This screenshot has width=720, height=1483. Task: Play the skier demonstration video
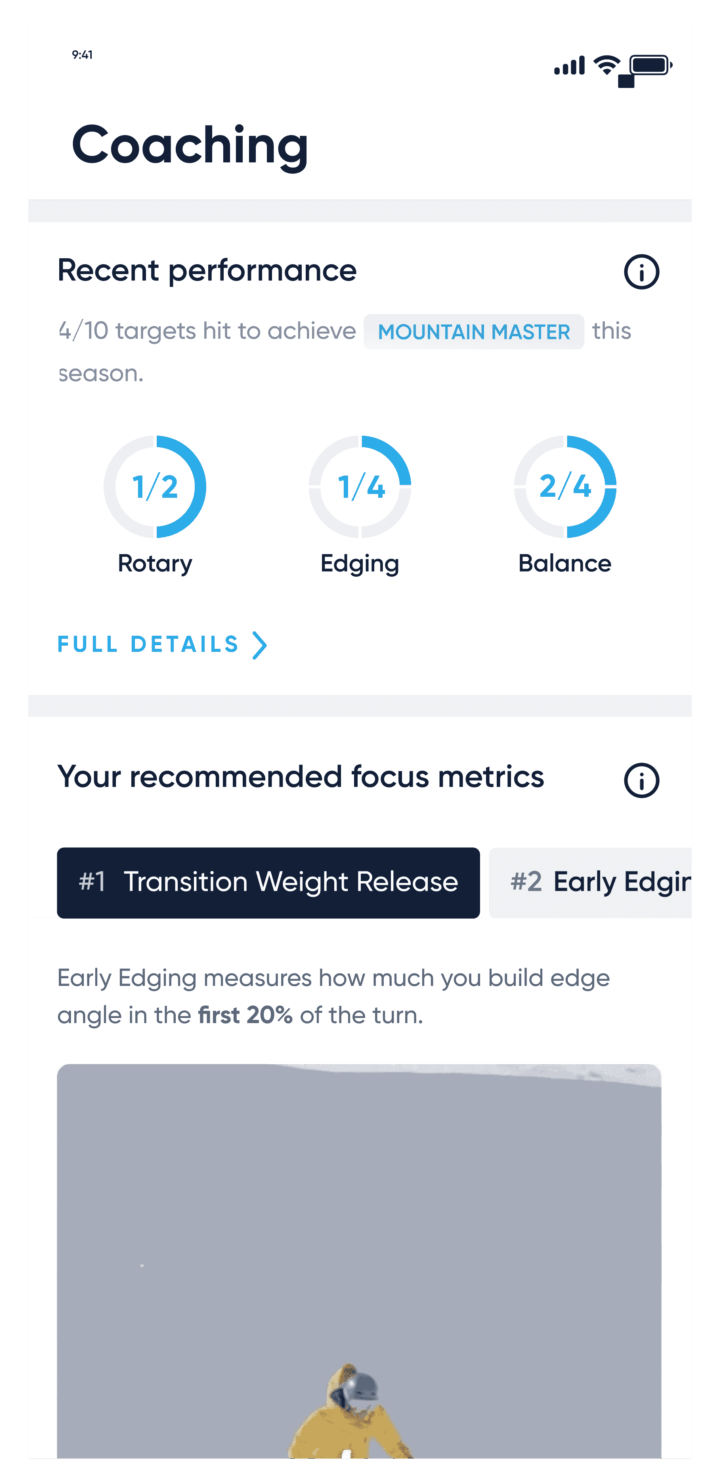(x=359, y=1260)
